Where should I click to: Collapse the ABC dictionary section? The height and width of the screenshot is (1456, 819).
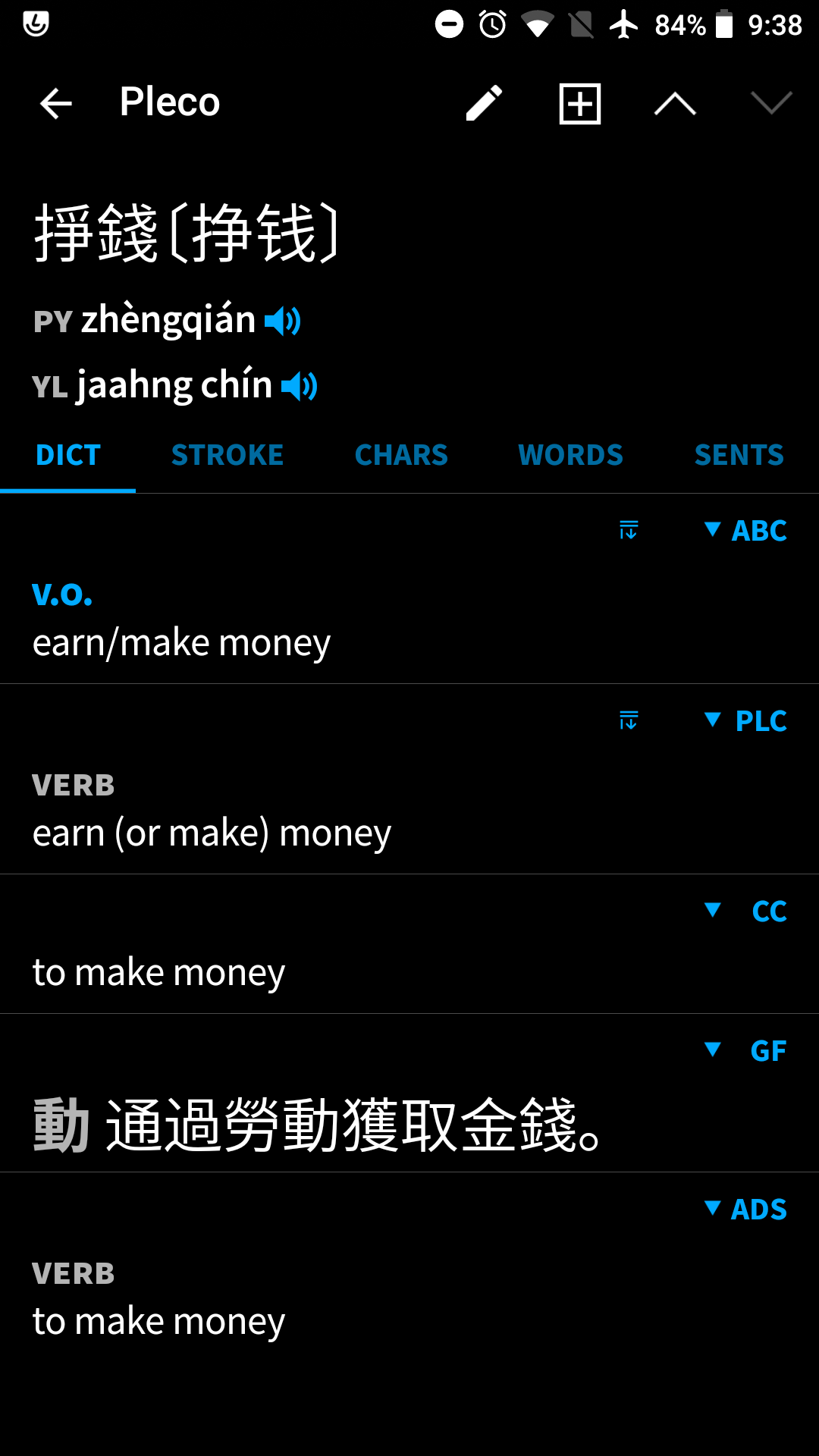[745, 530]
